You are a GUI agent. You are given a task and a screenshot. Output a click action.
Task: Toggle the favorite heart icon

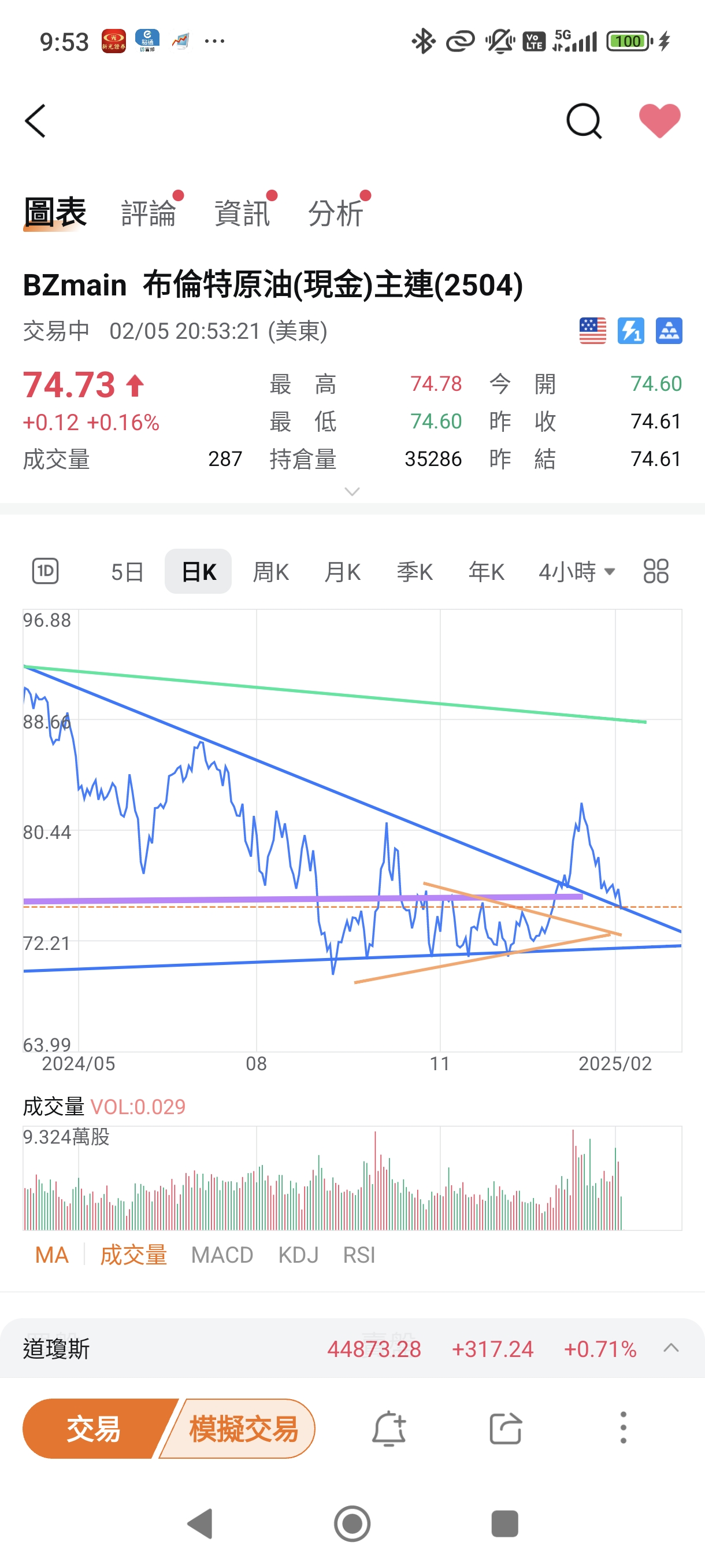click(x=659, y=120)
